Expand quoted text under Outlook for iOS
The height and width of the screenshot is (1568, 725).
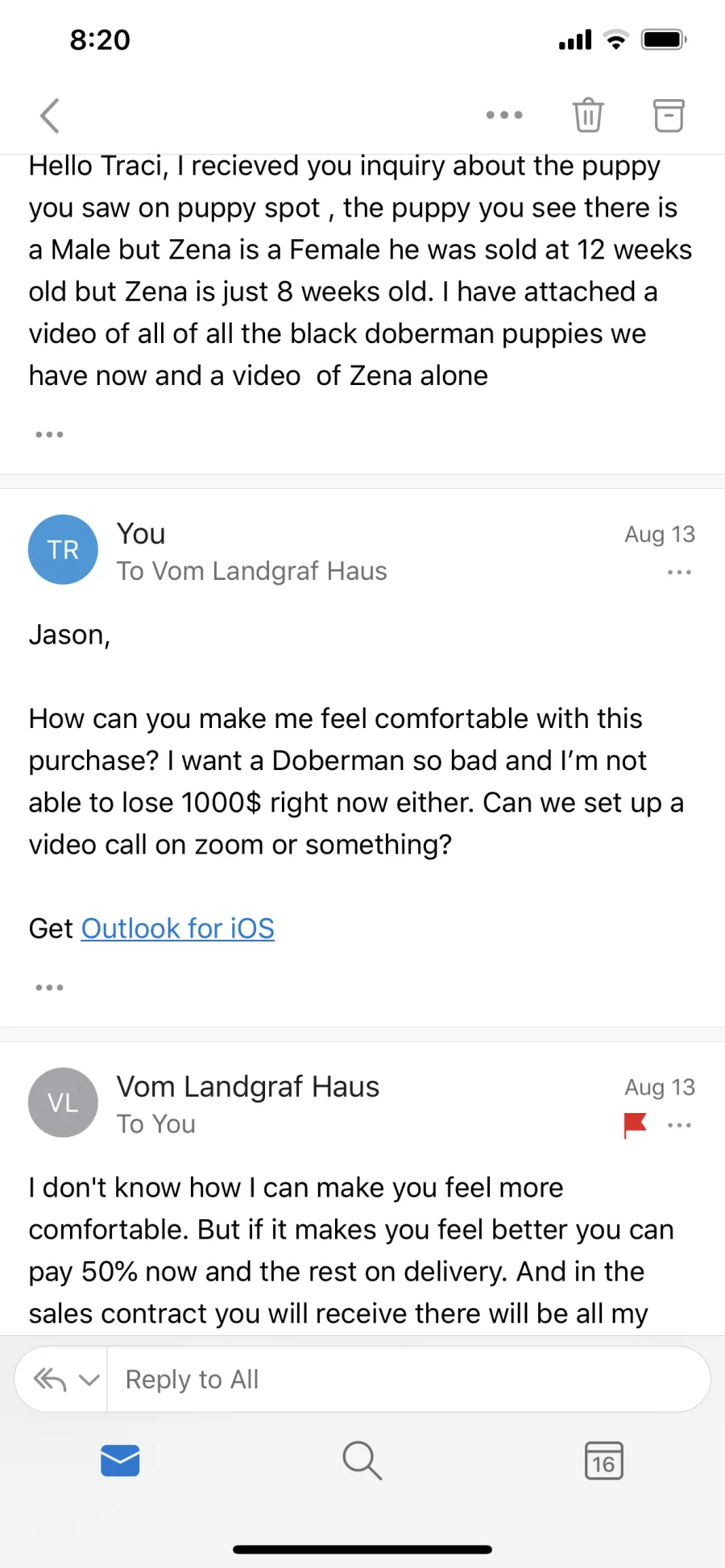click(x=49, y=987)
